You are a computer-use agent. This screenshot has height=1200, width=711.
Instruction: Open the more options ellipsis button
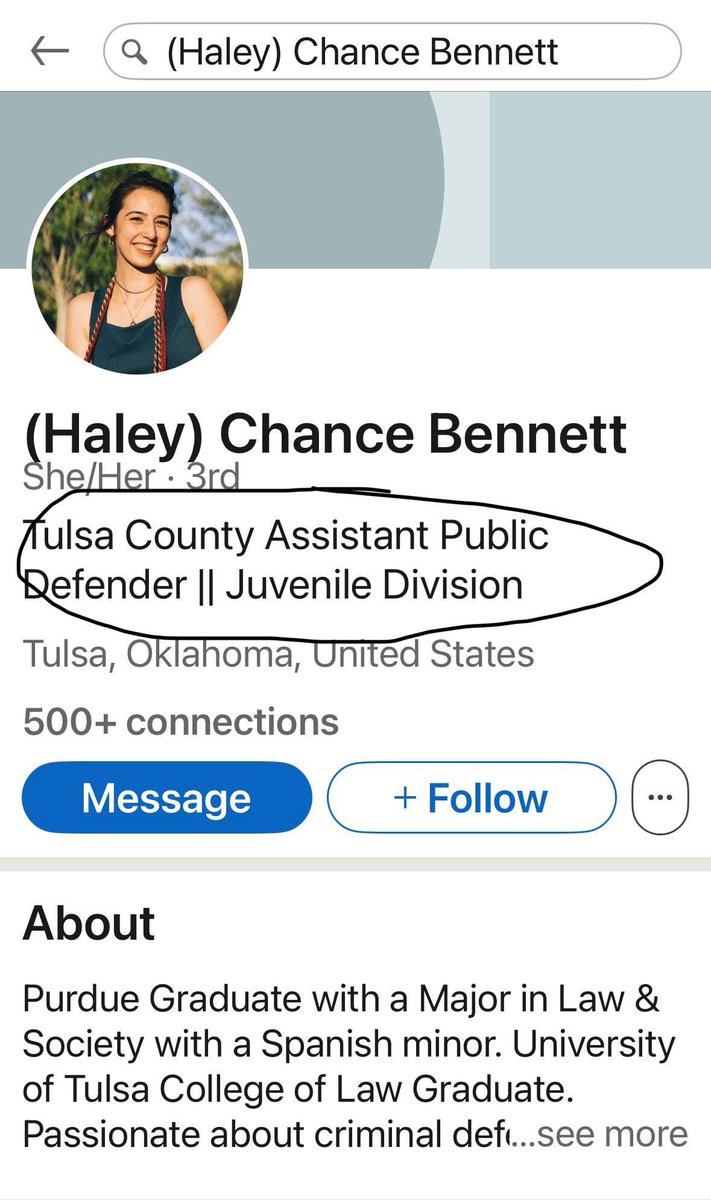coord(660,798)
